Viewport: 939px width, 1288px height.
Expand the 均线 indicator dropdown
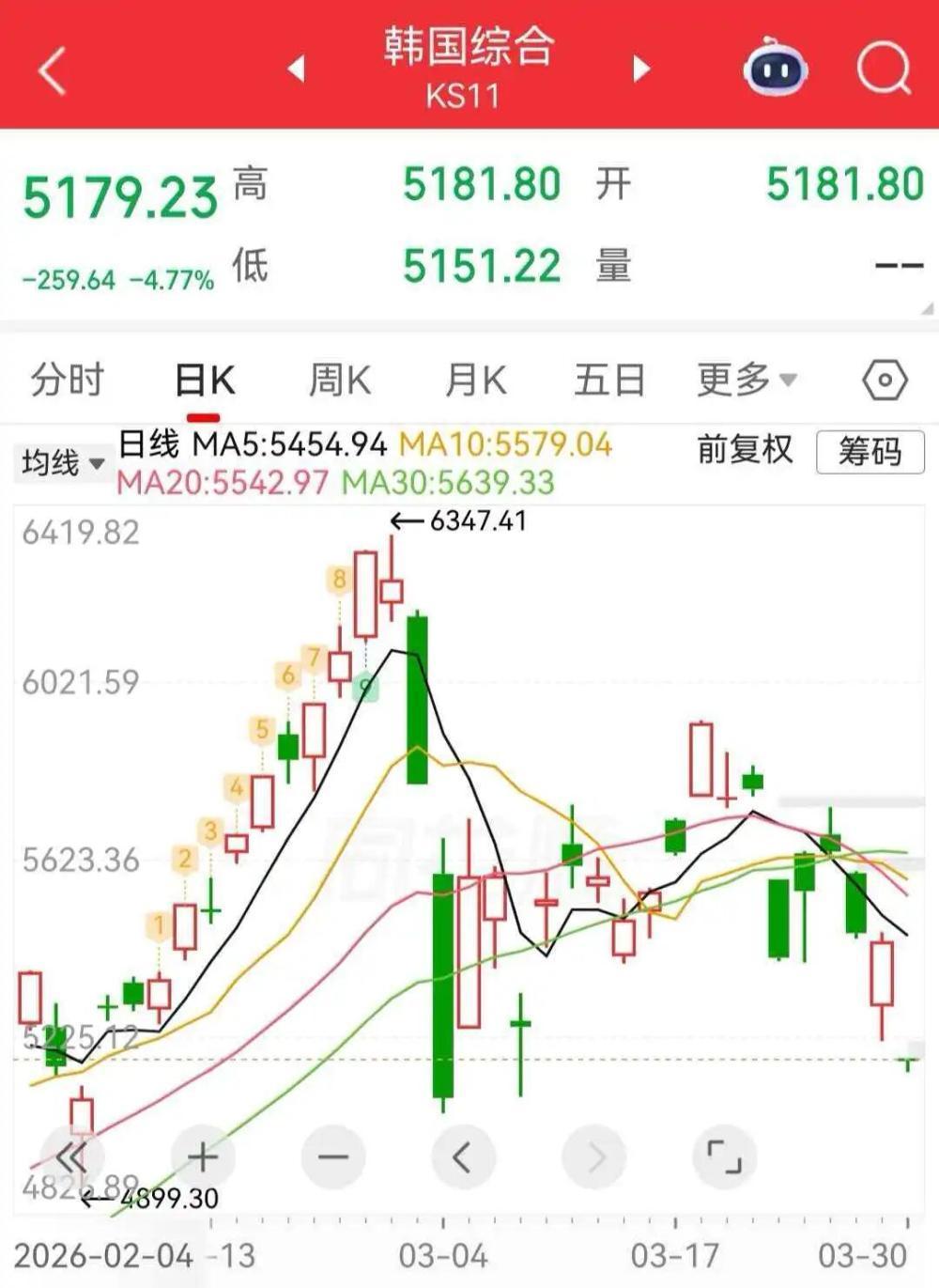tap(63, 463)
